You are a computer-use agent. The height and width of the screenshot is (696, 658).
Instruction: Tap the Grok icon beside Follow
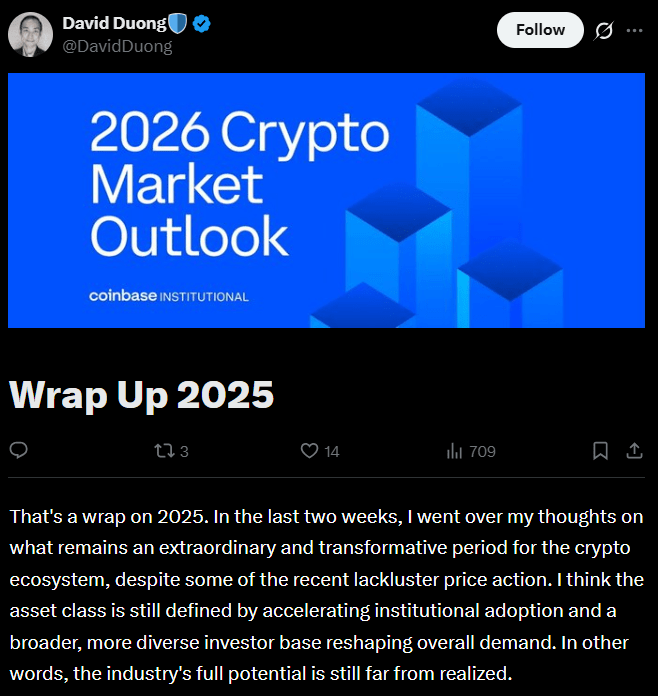pos(604,31)
